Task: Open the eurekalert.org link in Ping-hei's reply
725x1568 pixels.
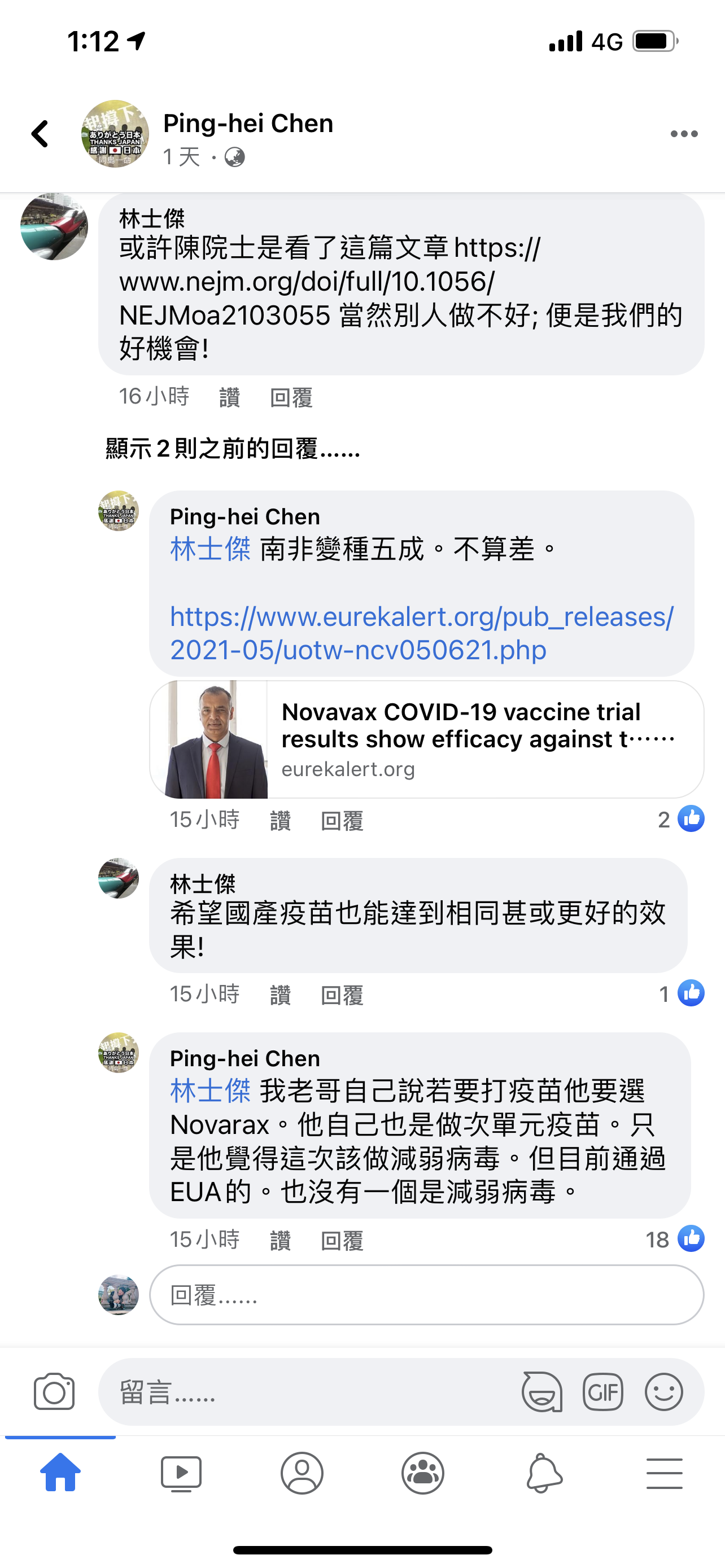Action: [x=421, y=633]
